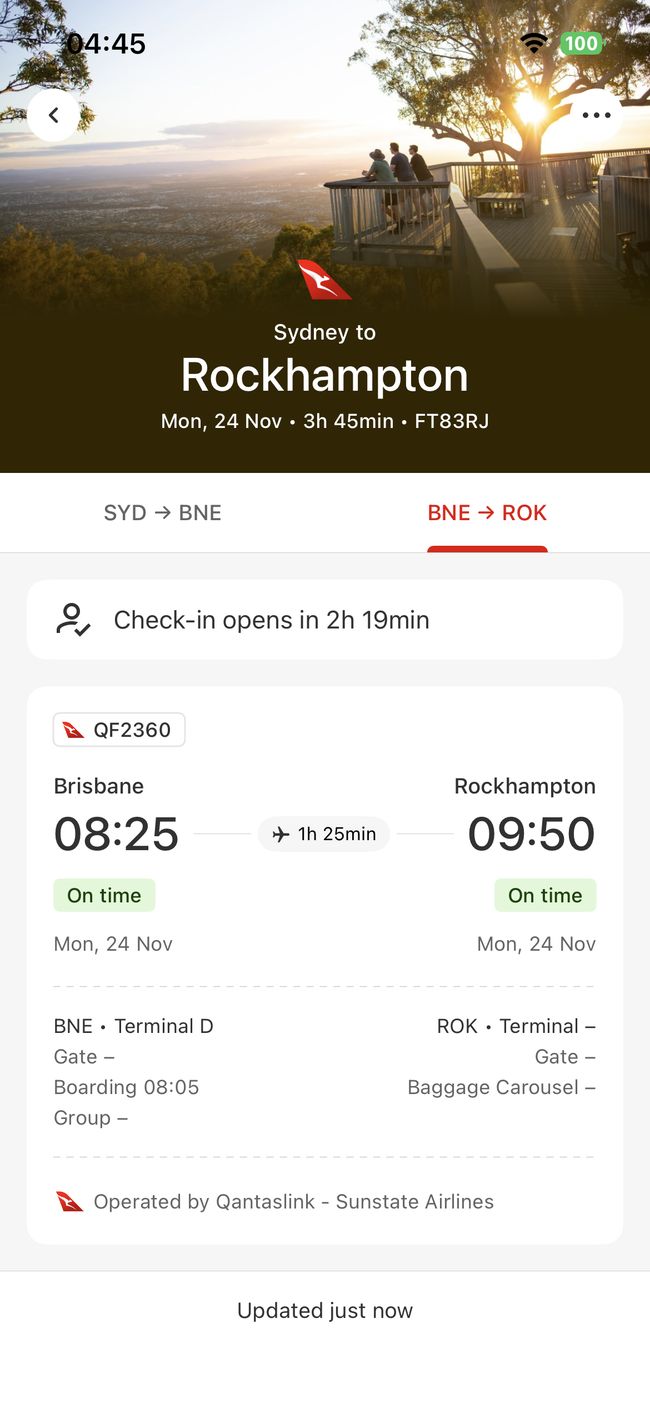Go back using the arrow button
Screen dimensions: 650x1407
54,116
